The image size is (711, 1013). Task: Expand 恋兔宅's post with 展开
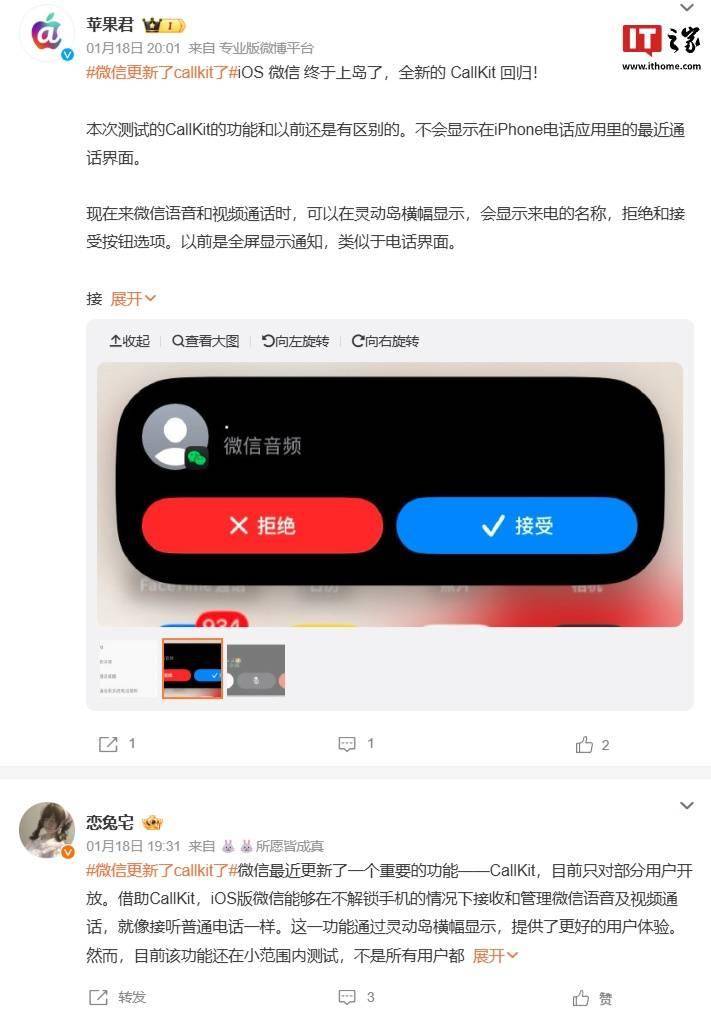click(x=496, y=955)
